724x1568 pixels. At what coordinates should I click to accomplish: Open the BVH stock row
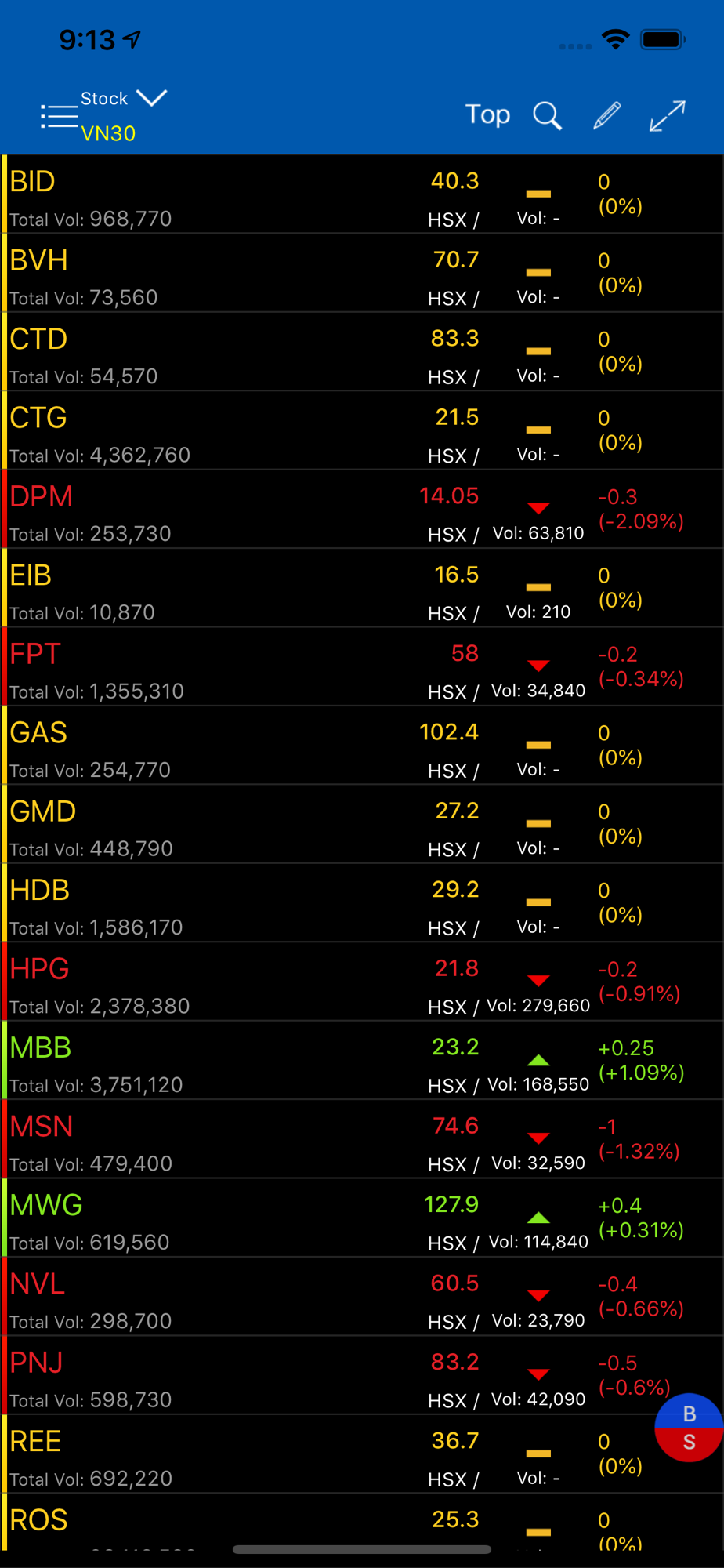coord(362,273)
